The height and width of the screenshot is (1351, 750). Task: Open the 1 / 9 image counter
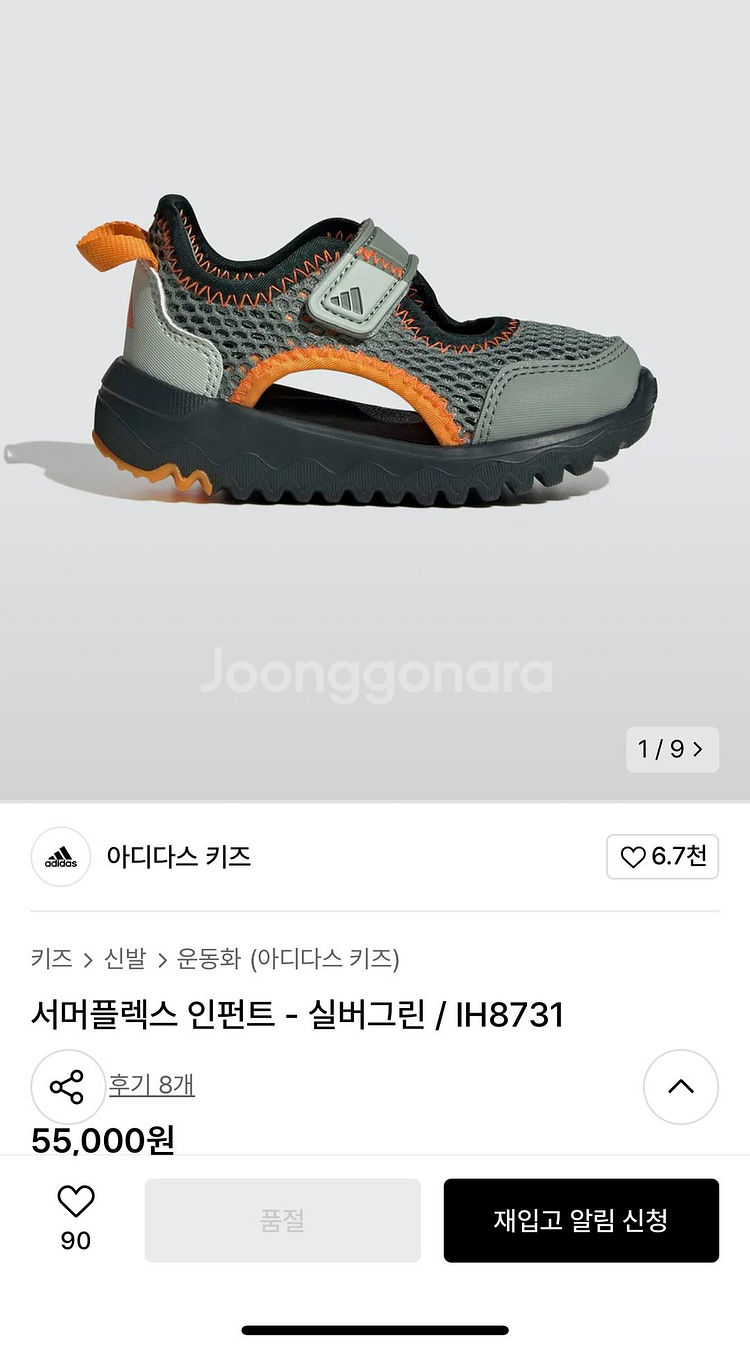point(672,749)
